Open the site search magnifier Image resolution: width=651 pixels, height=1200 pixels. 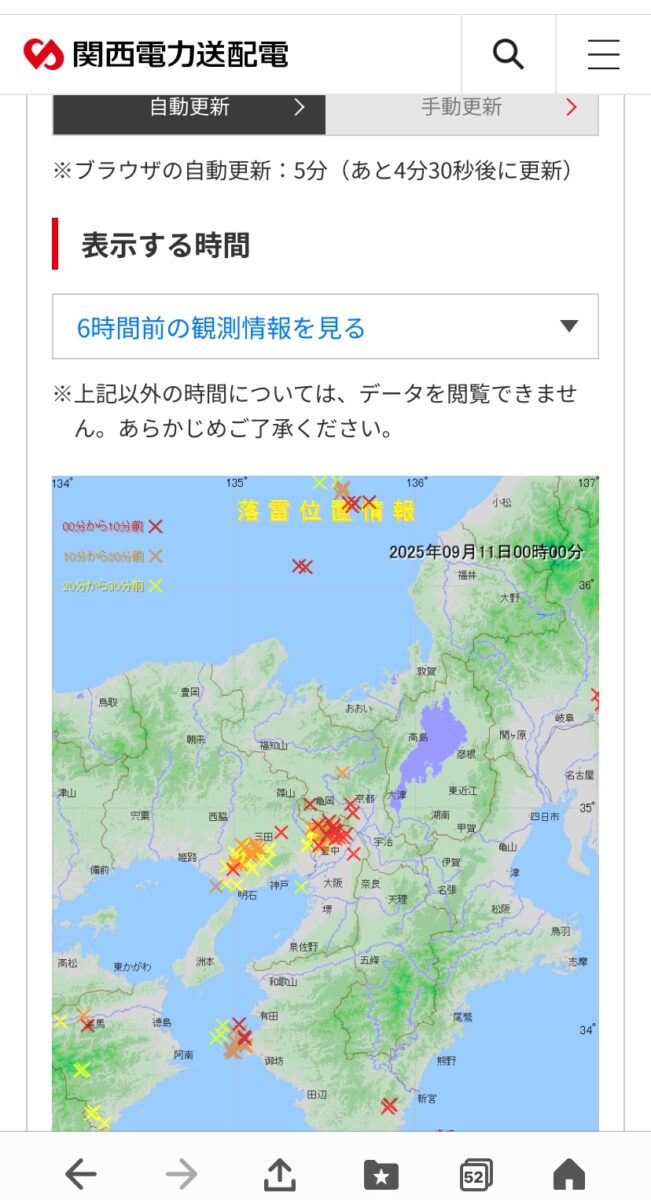(508, 55)
